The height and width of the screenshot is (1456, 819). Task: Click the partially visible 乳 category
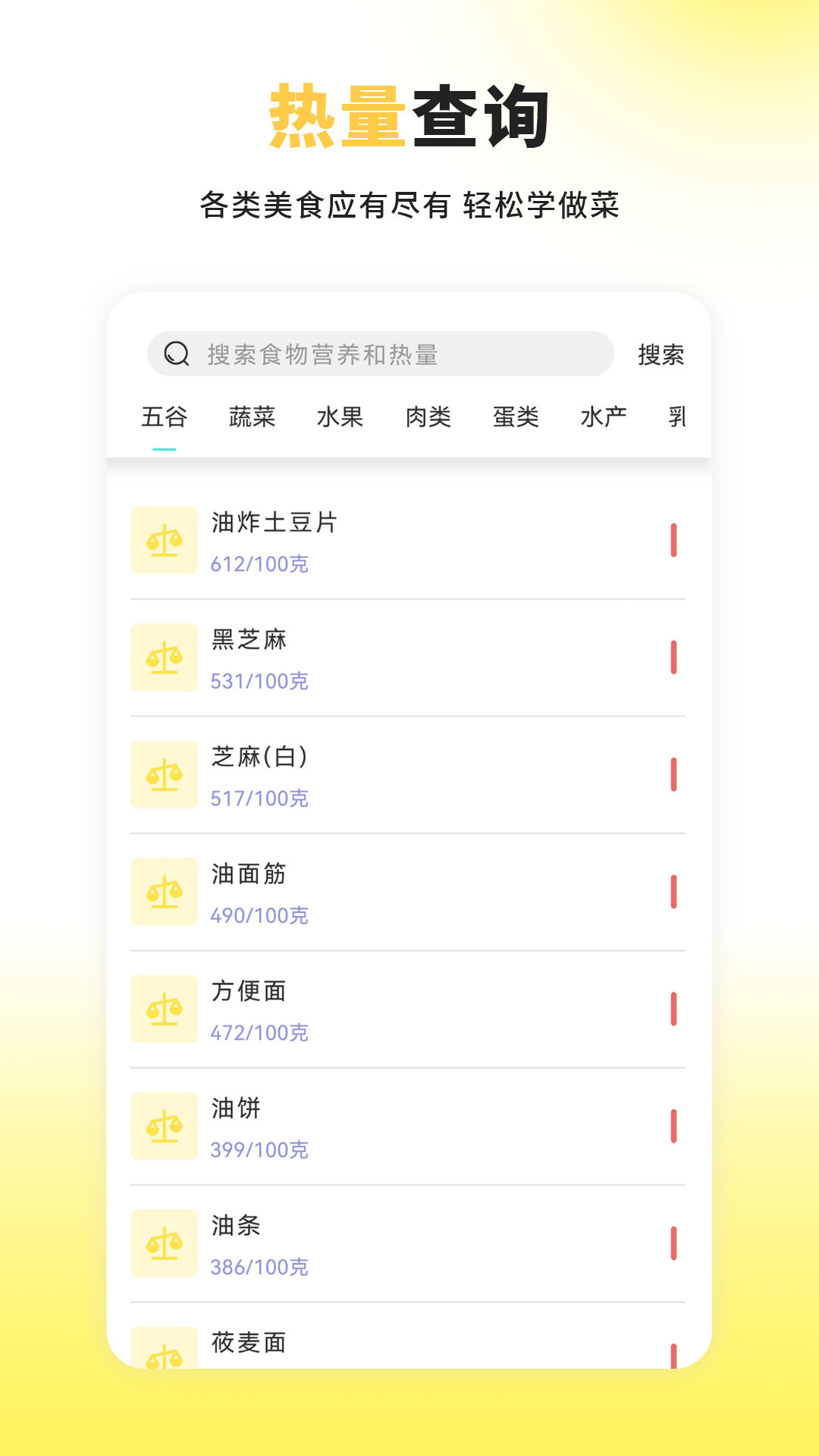point(677,416)
